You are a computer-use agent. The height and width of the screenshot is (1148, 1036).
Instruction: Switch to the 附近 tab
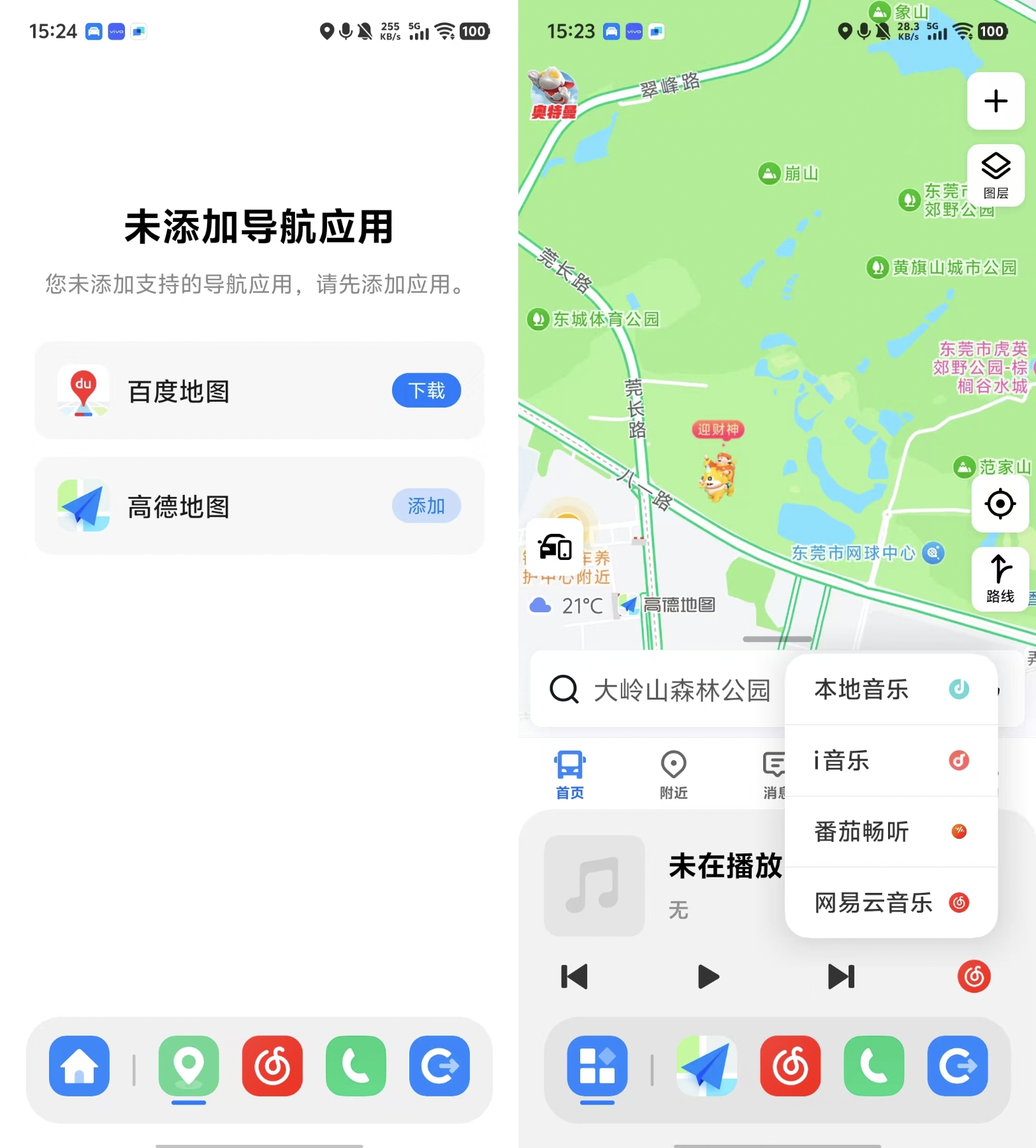[673, 774]
